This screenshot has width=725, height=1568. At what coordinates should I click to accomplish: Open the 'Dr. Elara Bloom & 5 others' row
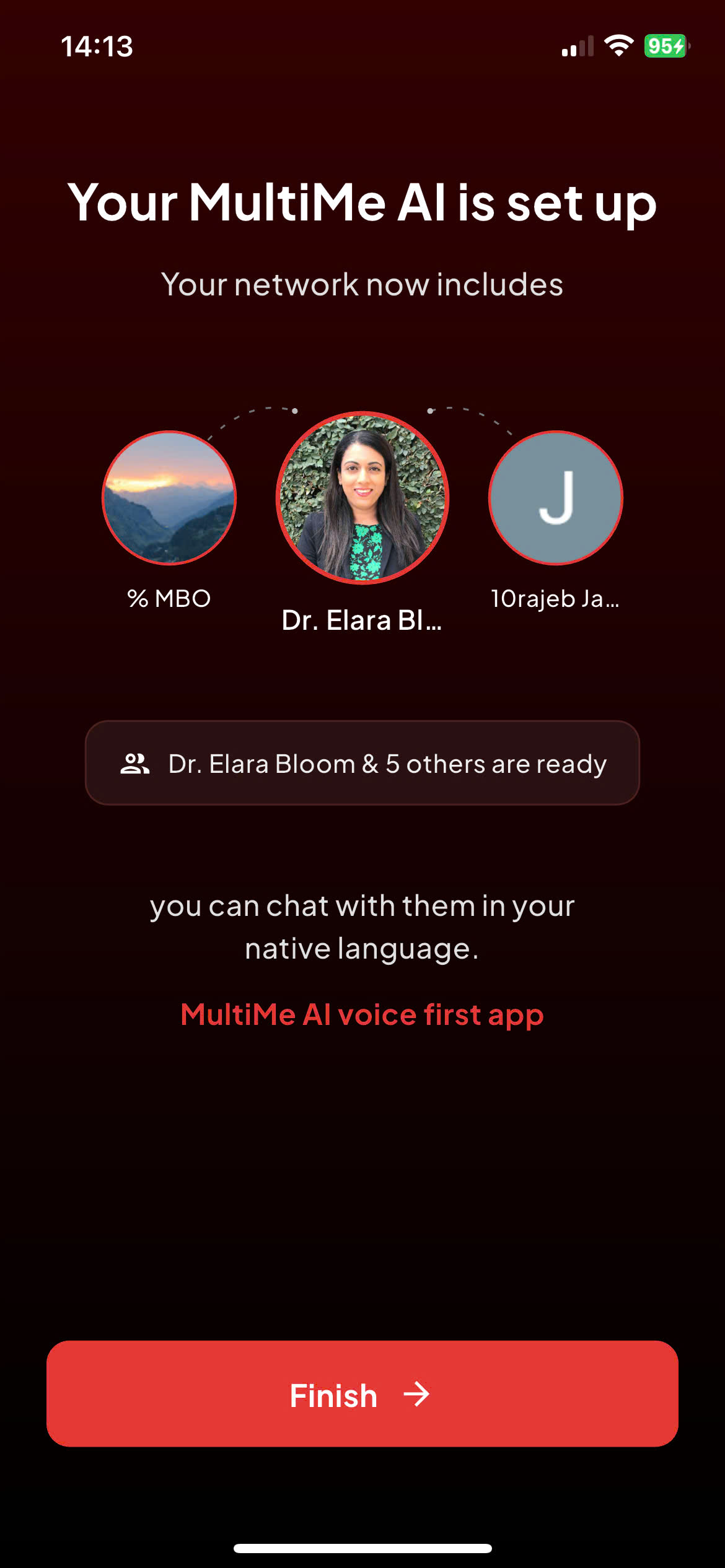point(362,763)
